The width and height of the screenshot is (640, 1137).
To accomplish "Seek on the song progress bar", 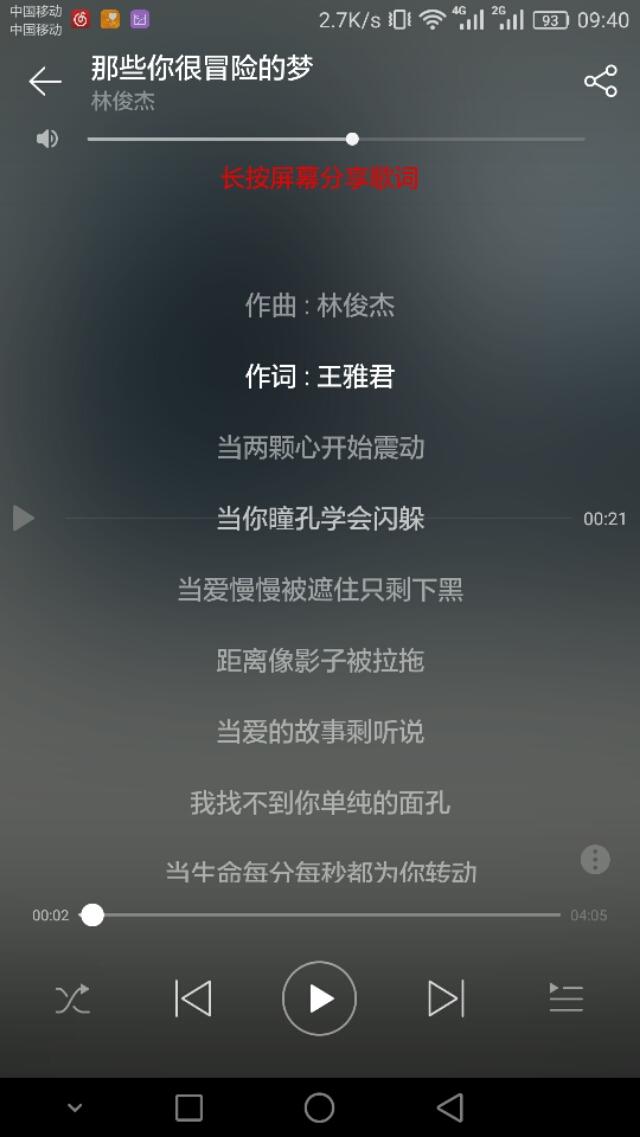I will [x=326, y=915].
